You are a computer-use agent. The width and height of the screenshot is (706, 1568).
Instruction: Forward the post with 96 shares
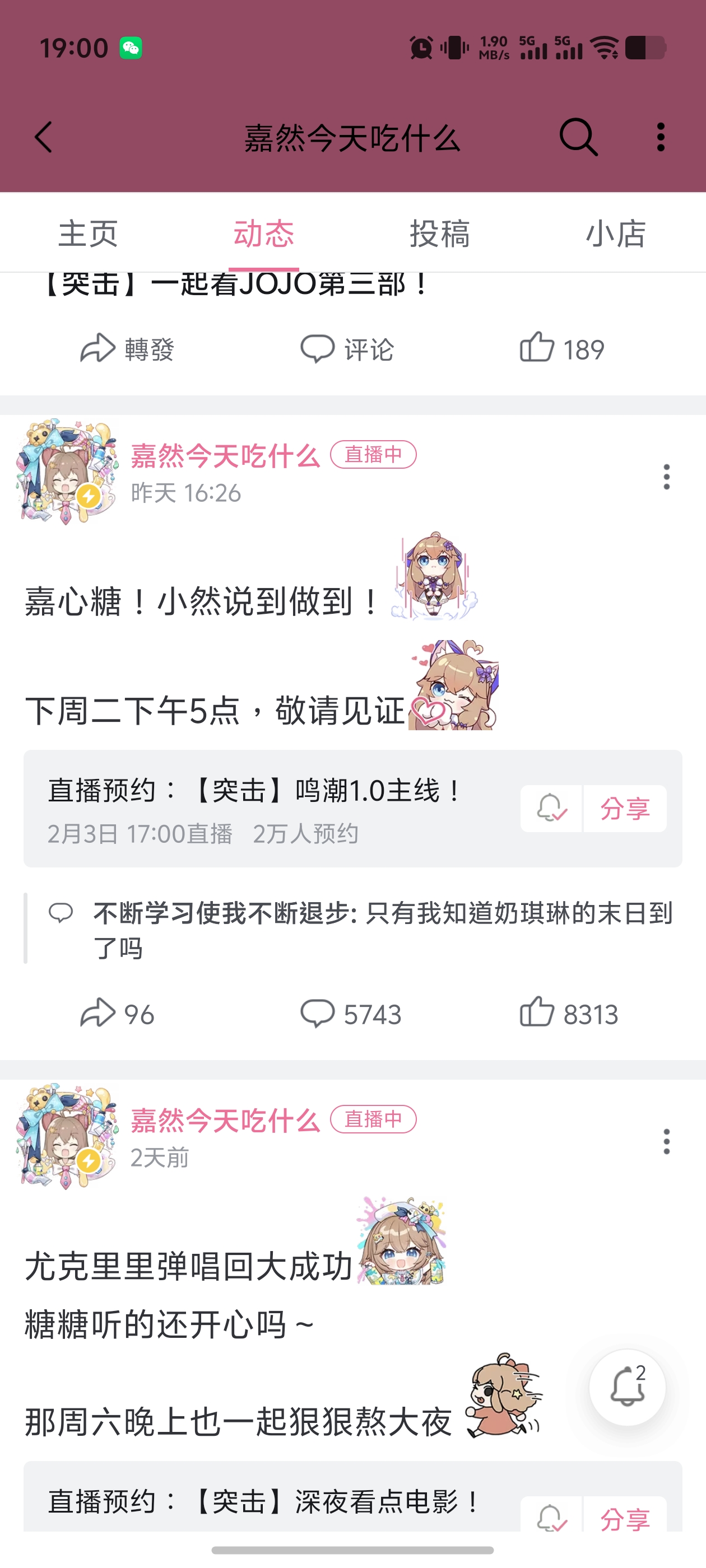click(x=117, y=1014)
